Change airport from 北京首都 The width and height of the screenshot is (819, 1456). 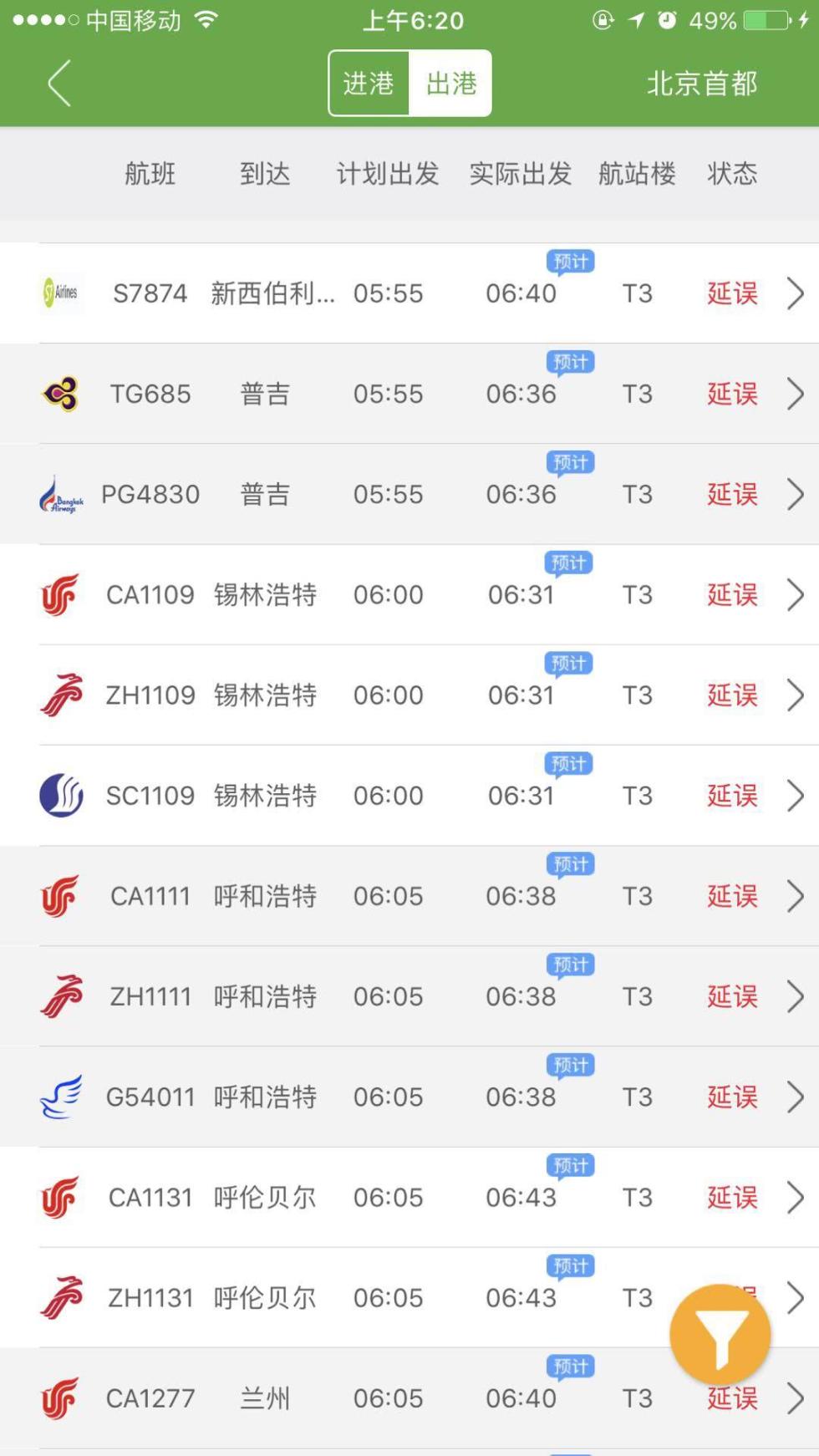[x=701, y=84]
